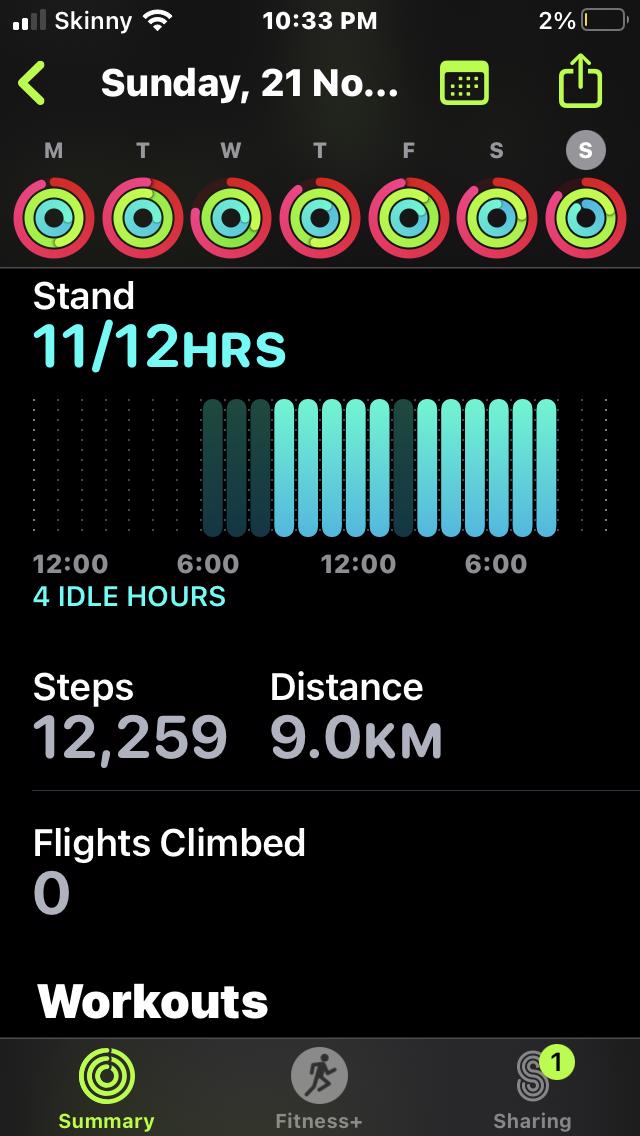Image resolution: width=640 pixels, height=1136 pixels.
Task: Go back using the green arrow
Action: (x=32, y=84)
